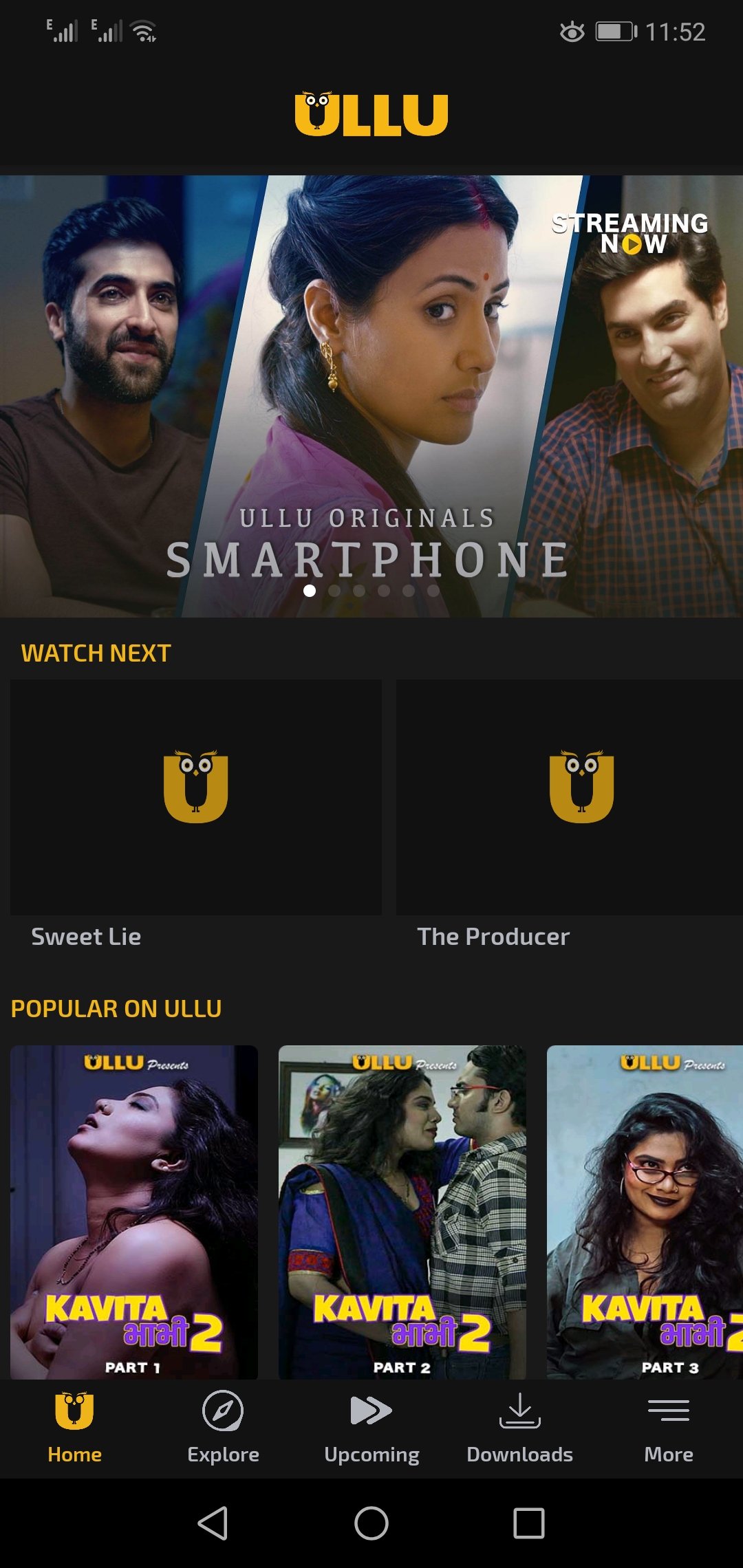Open Kavita Bhabhi 2 Part 2 poster
Screen dimensions: 743x1568
click(402, 1210)
